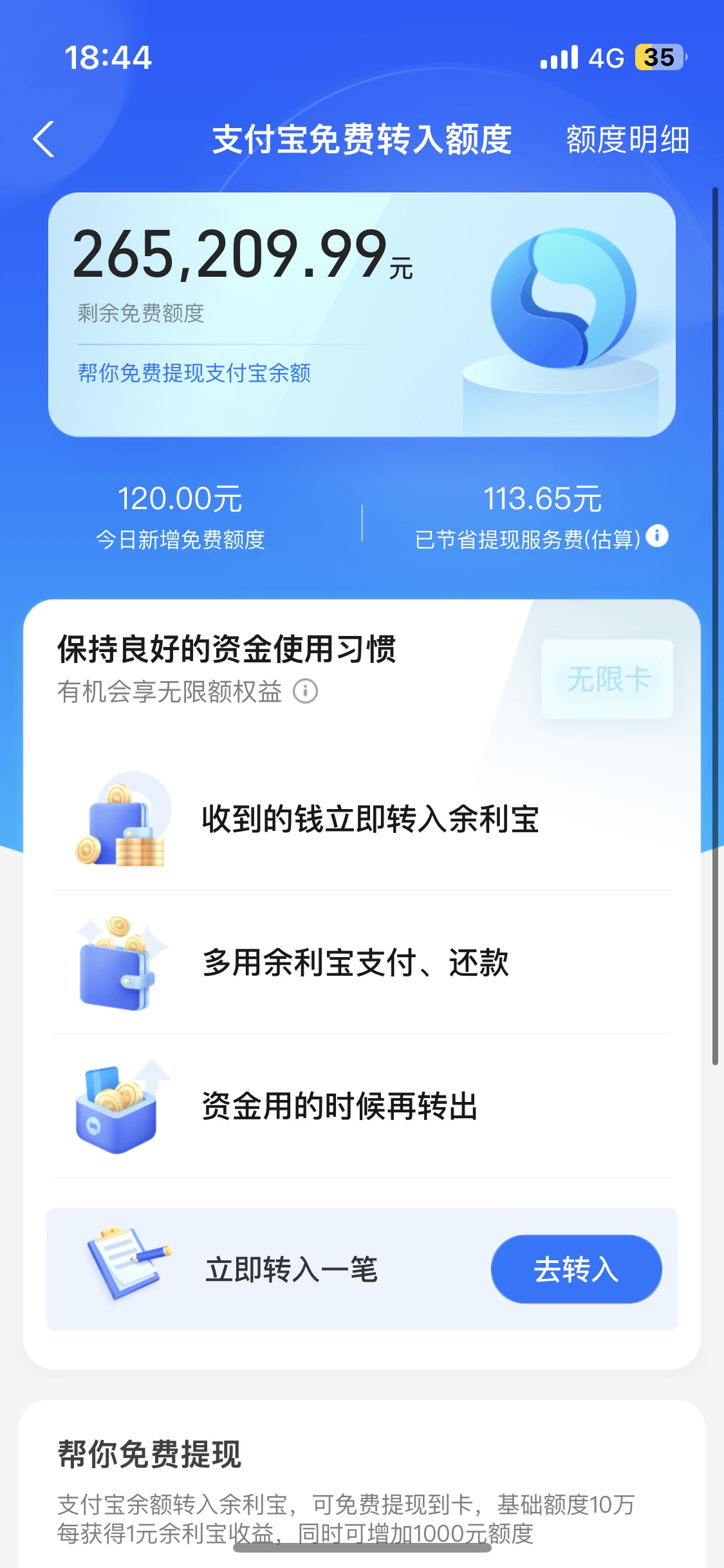This screenshot has height=1568, width=724.
Task: Open 帮你免费提现支付宝余额 details
Action: [x=193, y=374]
